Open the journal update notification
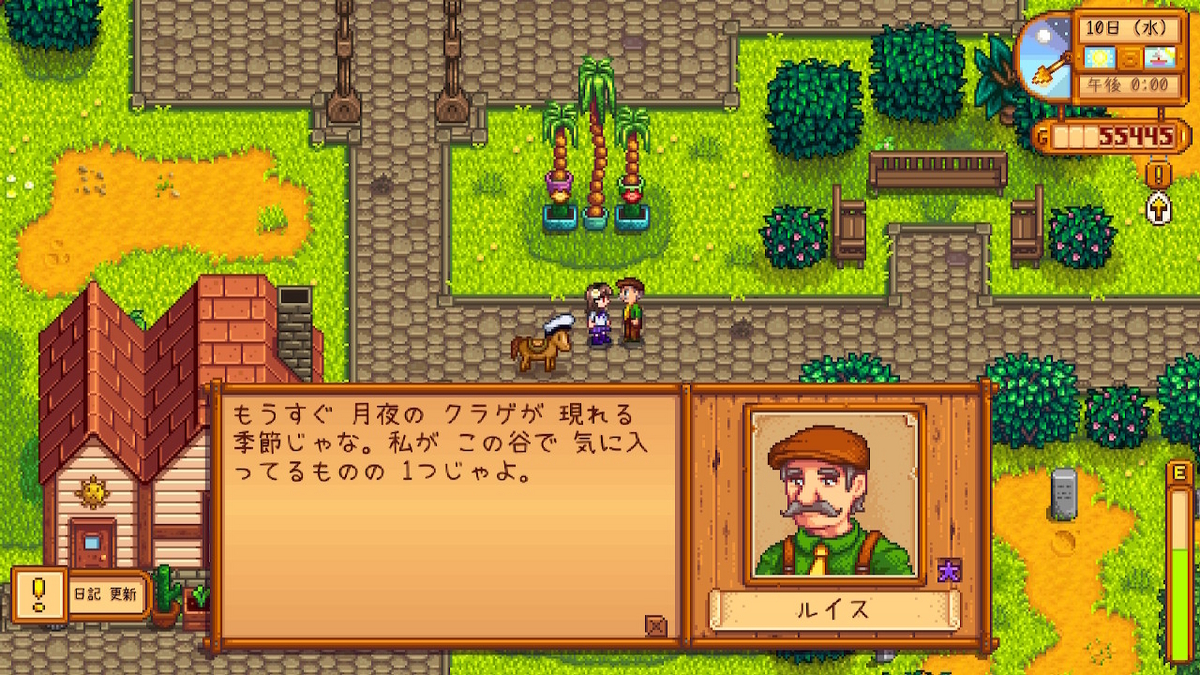The width and height of the screenshot is (1200, 675). tap(108, 595)
